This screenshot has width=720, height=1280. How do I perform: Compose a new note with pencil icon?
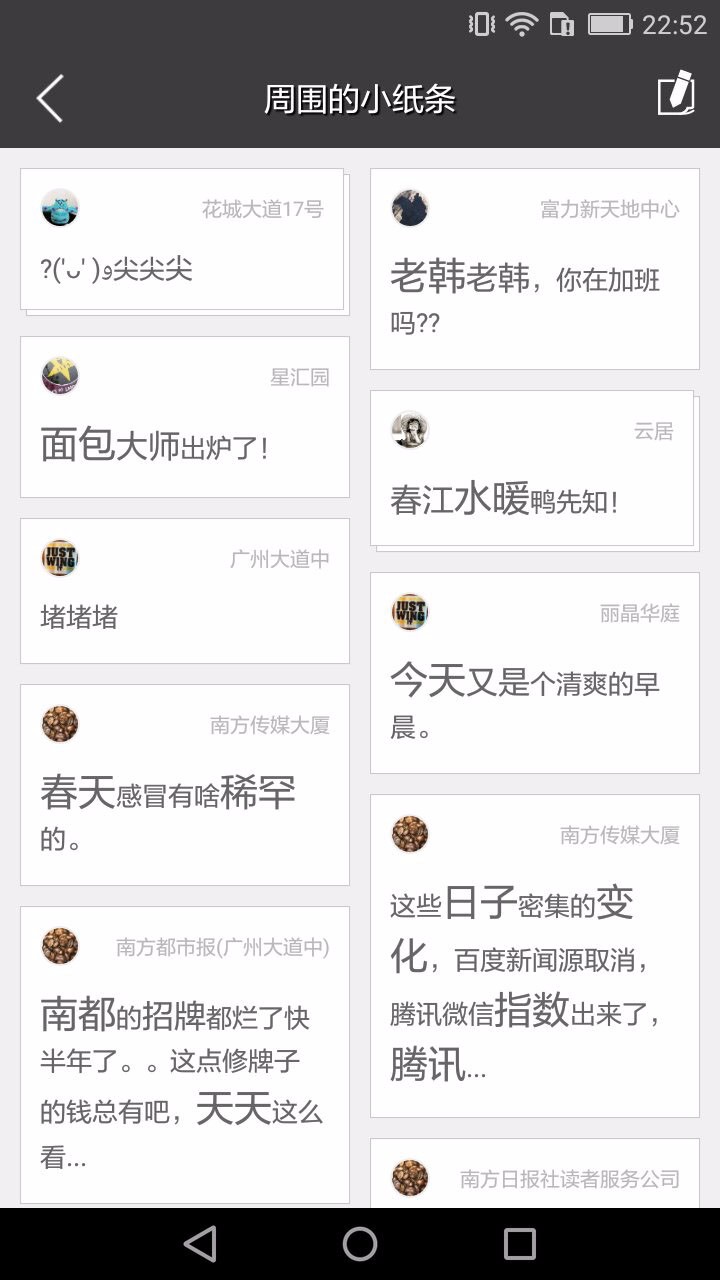676,94
